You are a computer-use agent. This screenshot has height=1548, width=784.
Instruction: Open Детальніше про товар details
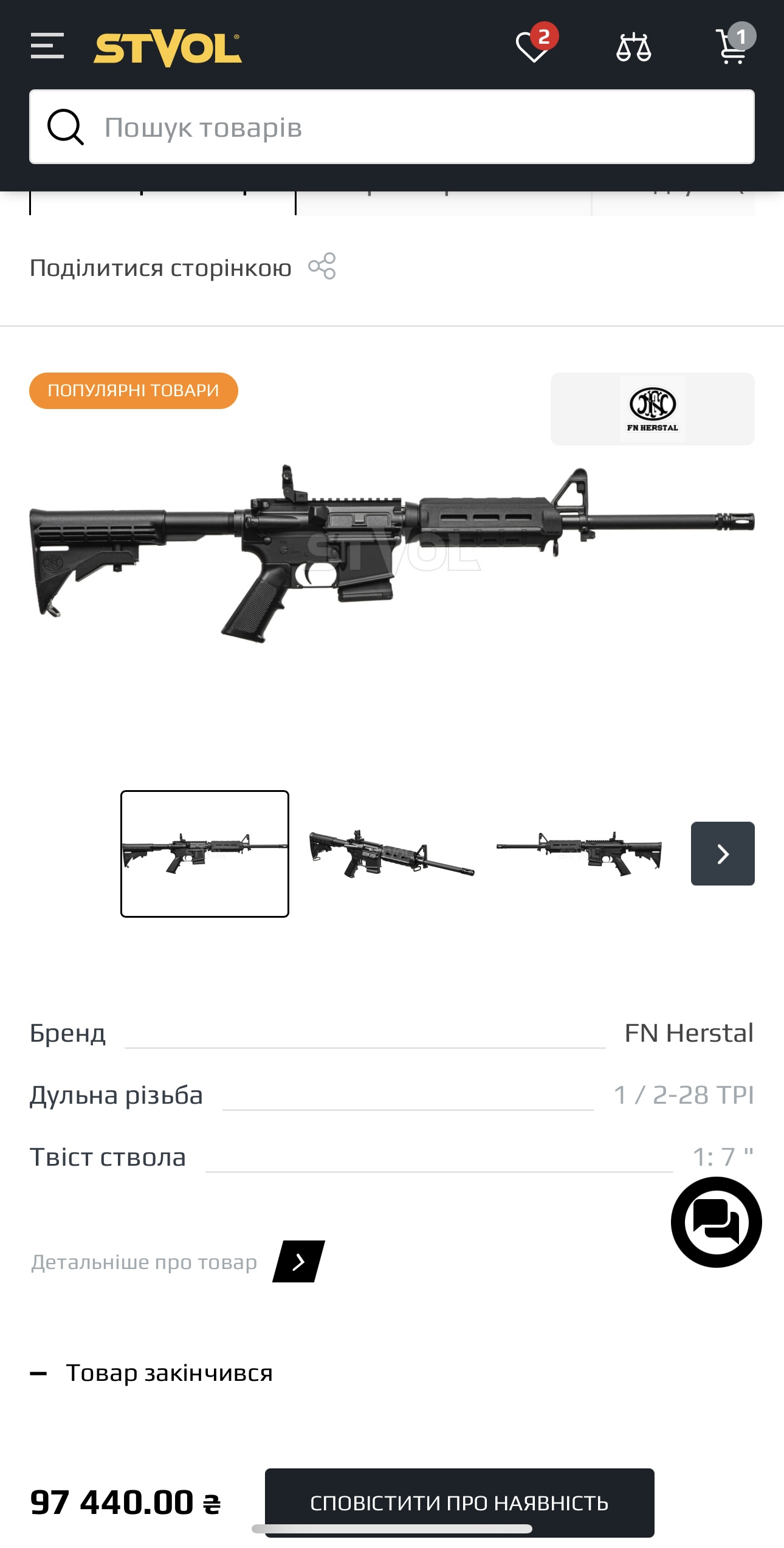tap(298, 1262)
